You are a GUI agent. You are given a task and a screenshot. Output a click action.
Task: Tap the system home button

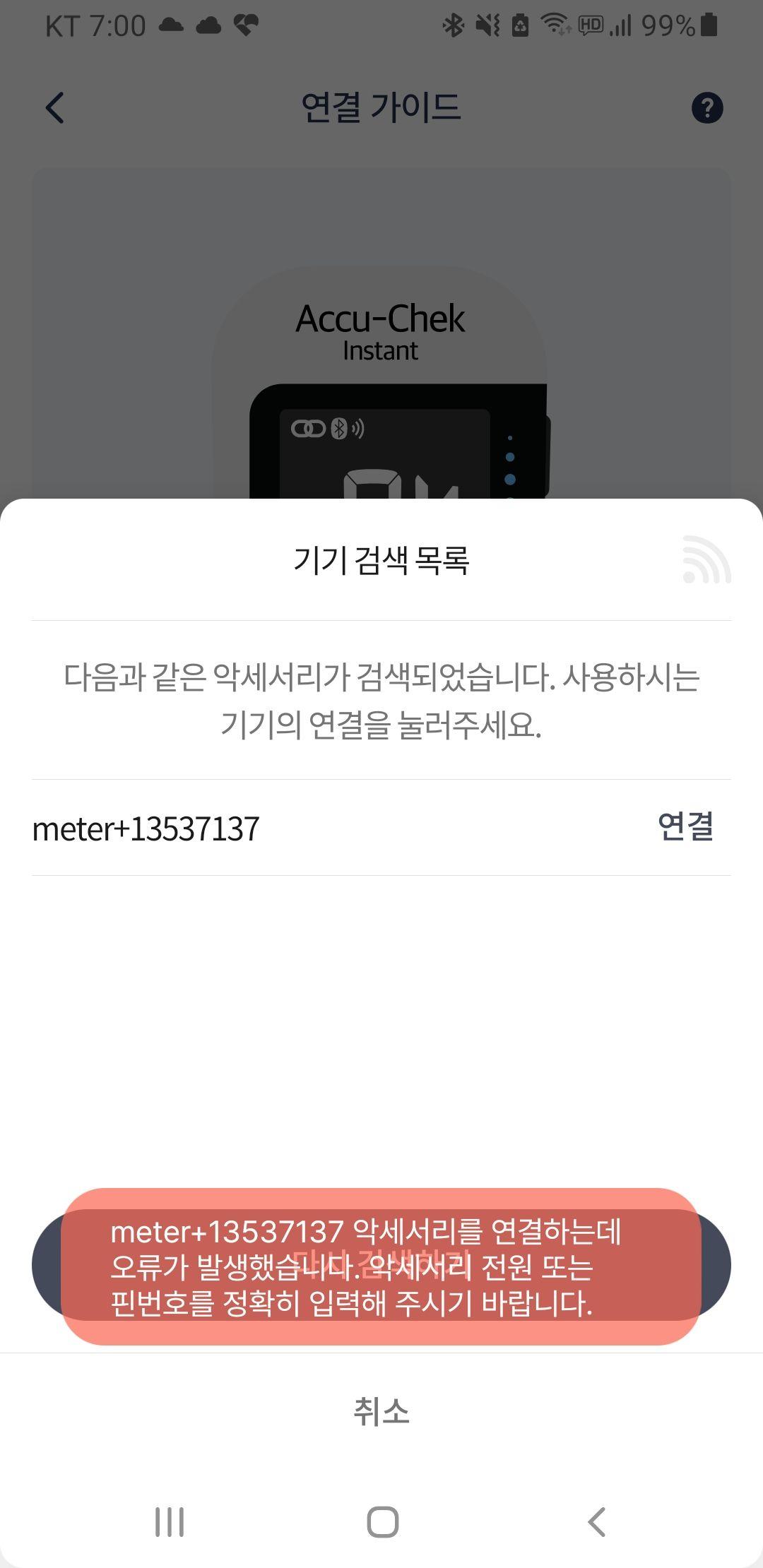[382, 1522]
